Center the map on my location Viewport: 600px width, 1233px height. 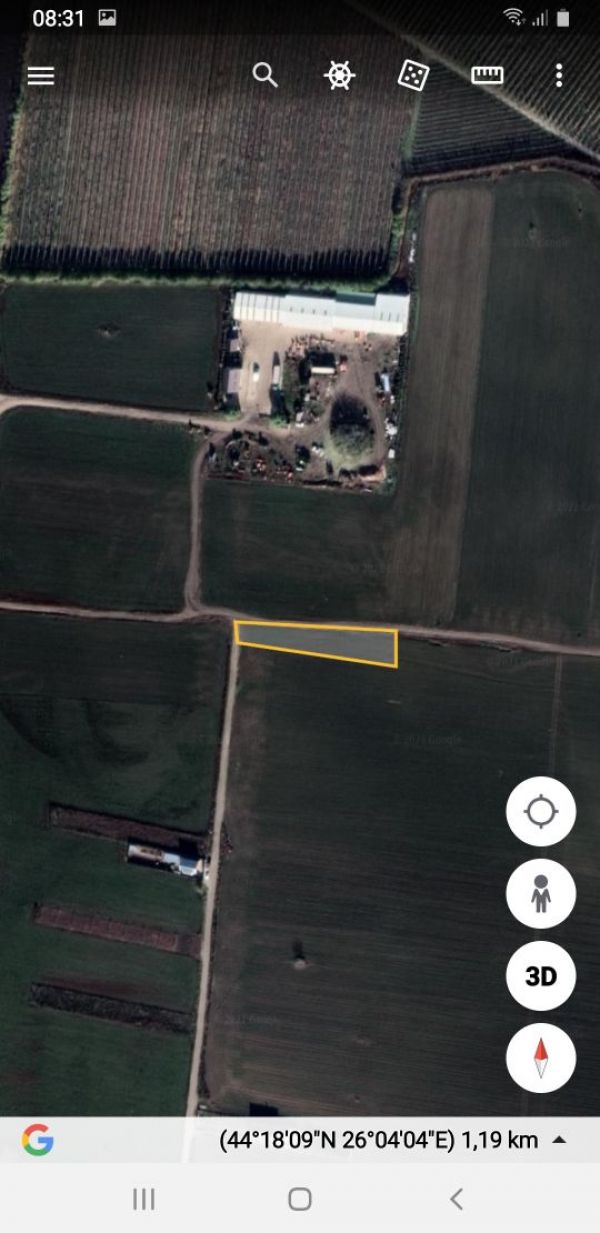[541, 812]
